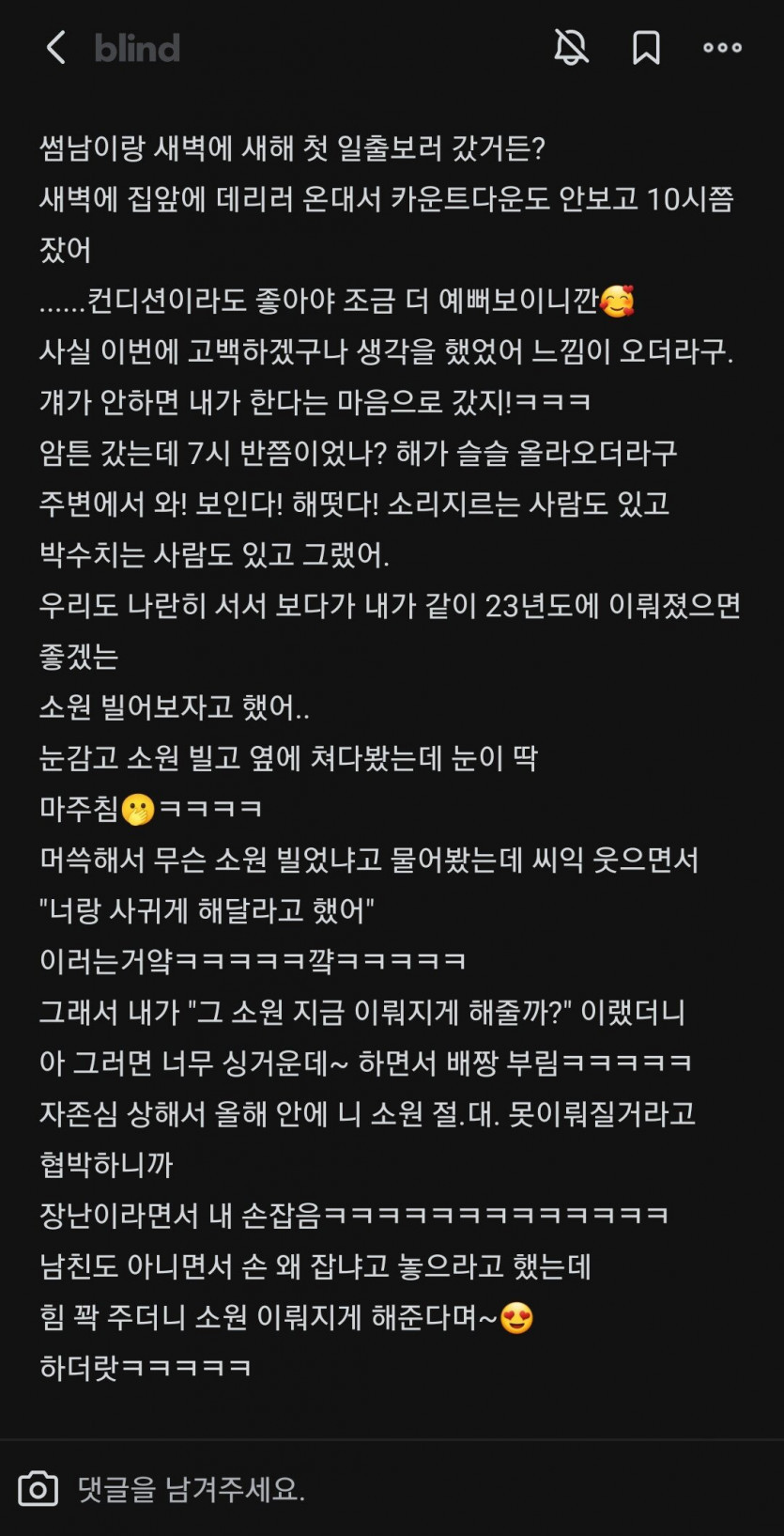The width and height of the screenshot is (784, 1536).
Task: Open the three-dot overflow menu
Action: click(x=722, y=48)
